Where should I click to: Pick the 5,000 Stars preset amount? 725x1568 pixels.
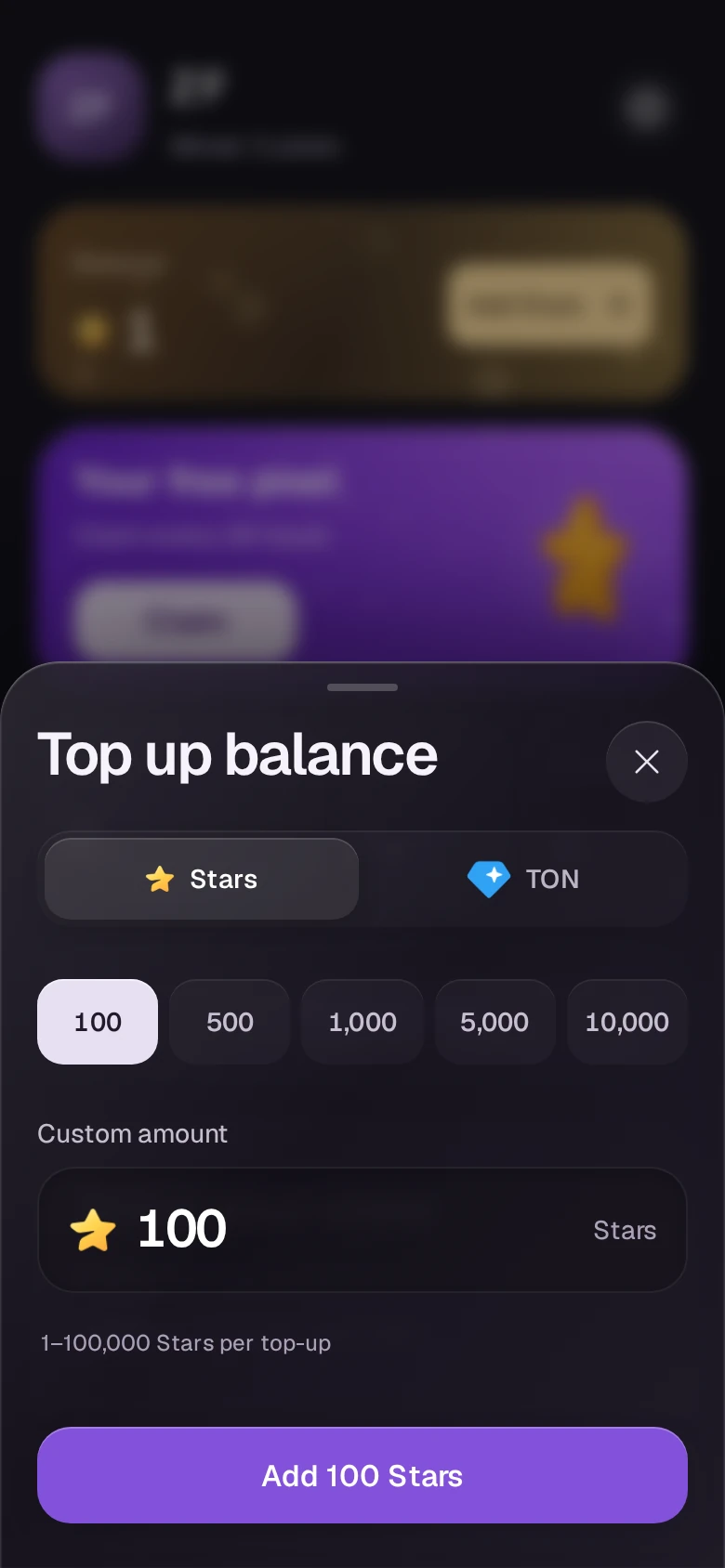point(494,1022)
